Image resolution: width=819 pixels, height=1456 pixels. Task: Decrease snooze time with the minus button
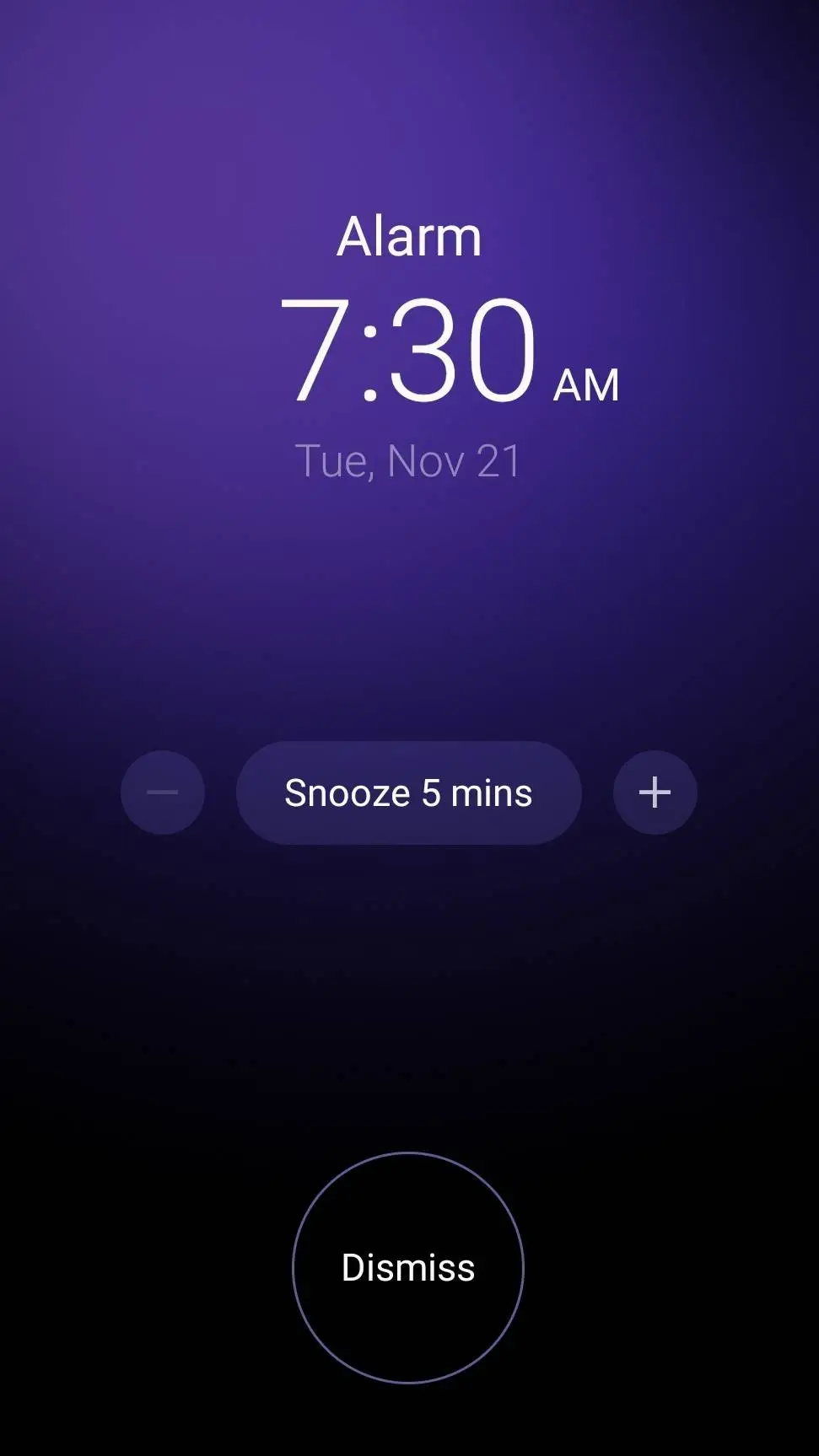163,792
